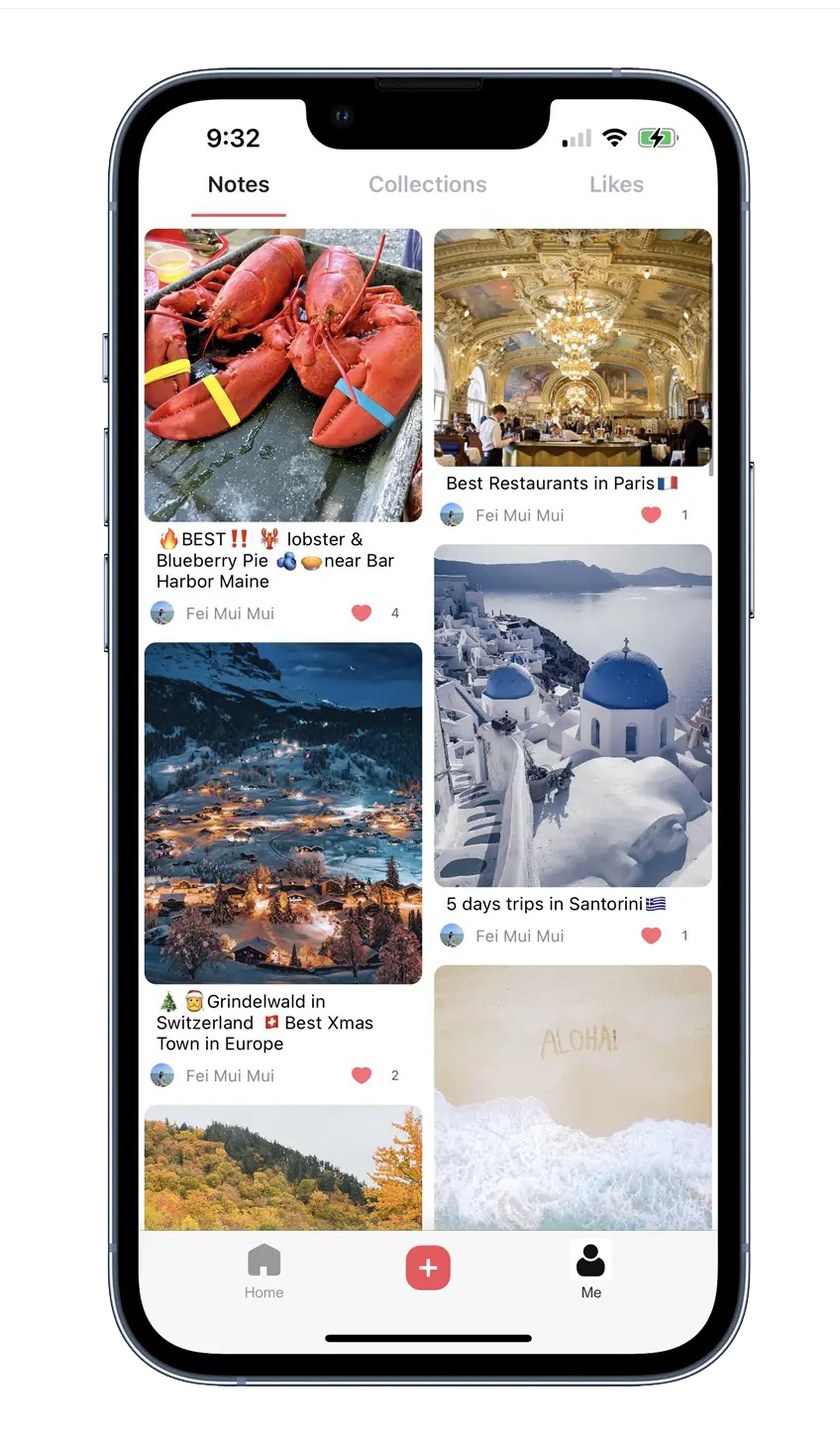Switch to the Likes tab
The width and height of the screenshot is (840, 1437).
tap(616, 184)
